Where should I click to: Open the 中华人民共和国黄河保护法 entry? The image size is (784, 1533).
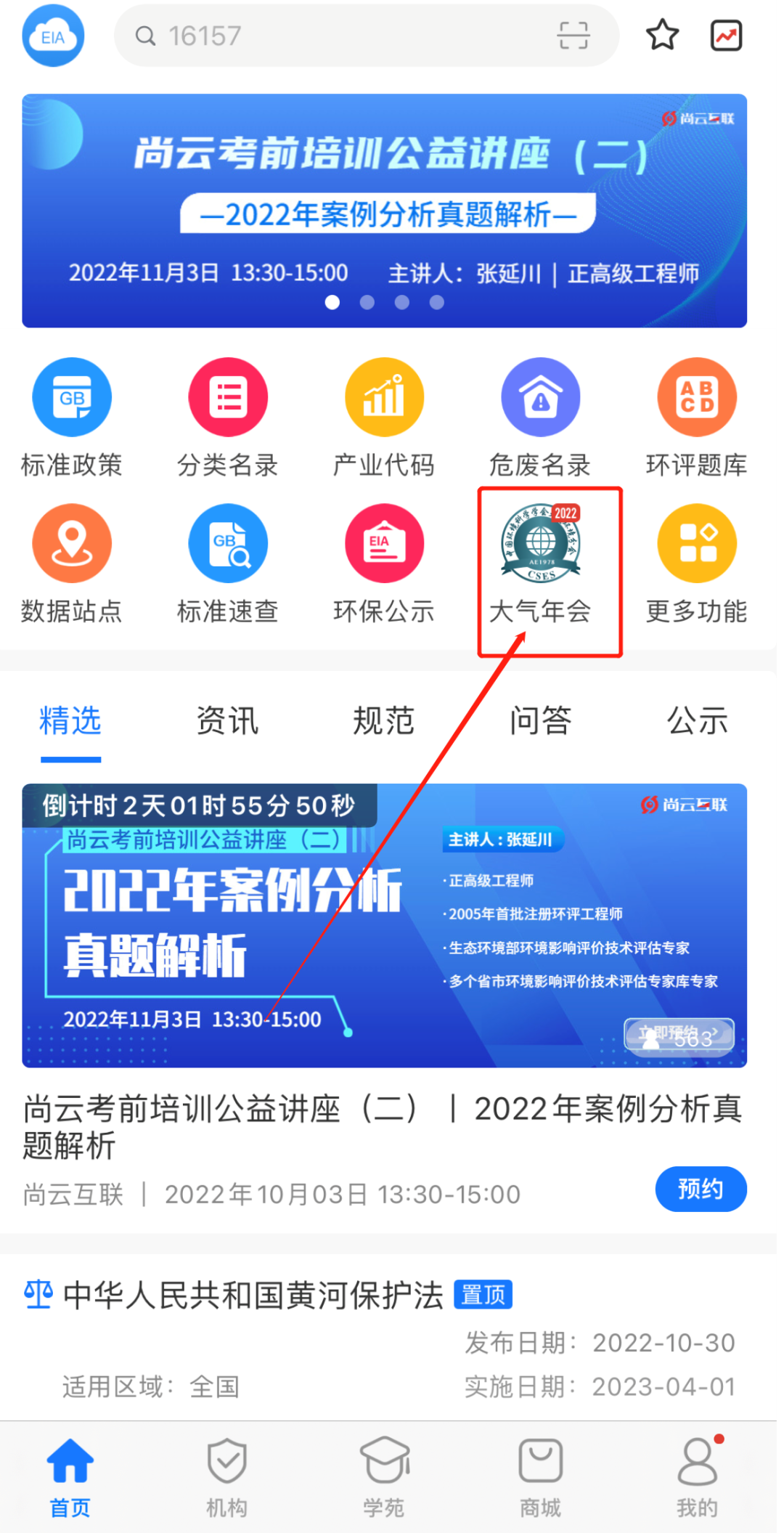(253, 1295)
